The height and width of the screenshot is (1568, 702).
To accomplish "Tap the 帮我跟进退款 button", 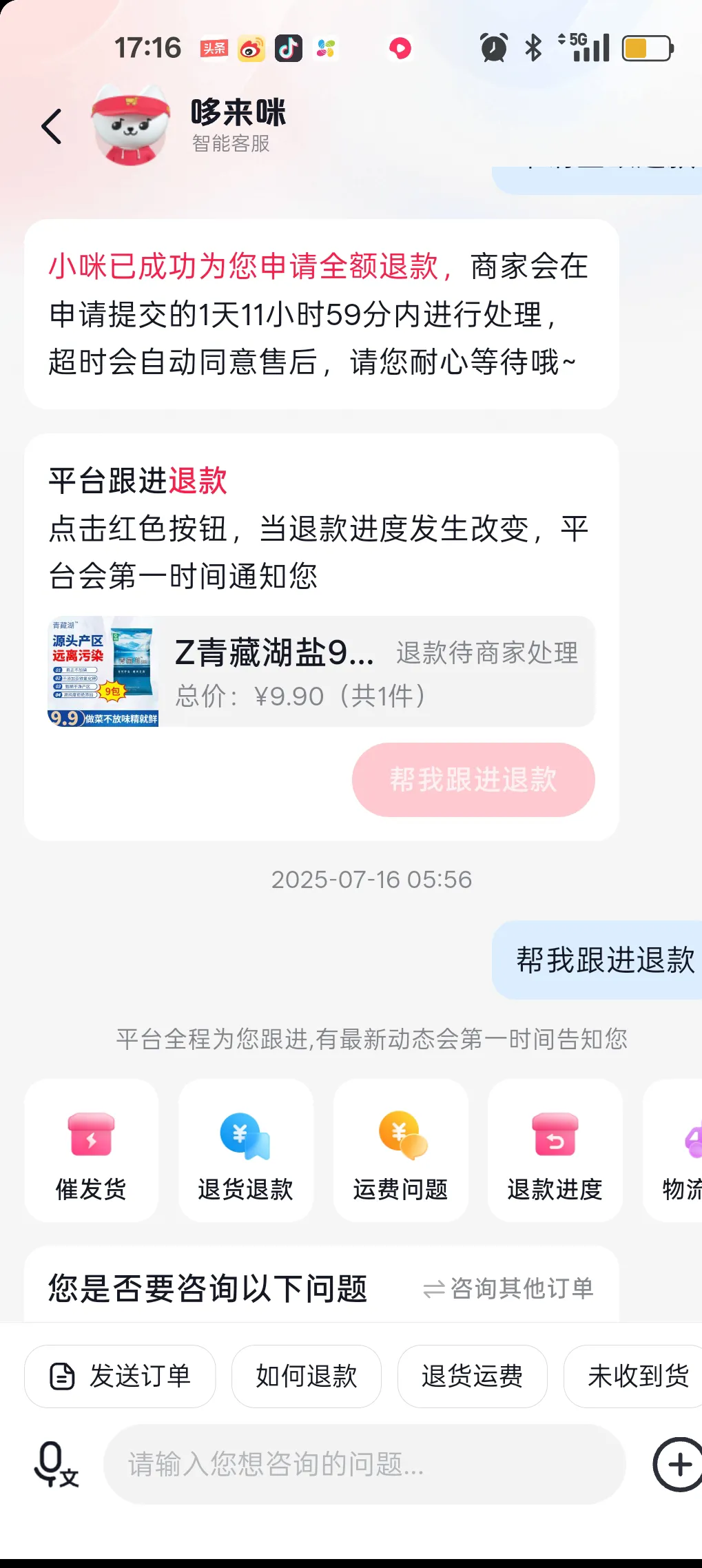I will coord(473,780).
